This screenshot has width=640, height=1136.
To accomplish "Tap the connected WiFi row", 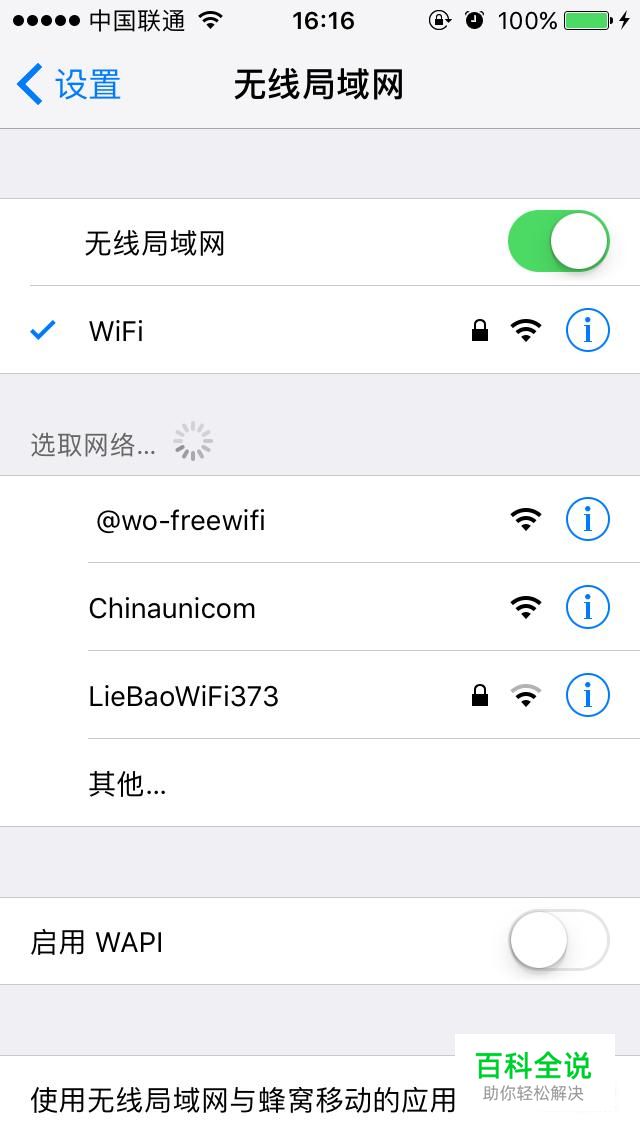I will (x=320, y=330).
